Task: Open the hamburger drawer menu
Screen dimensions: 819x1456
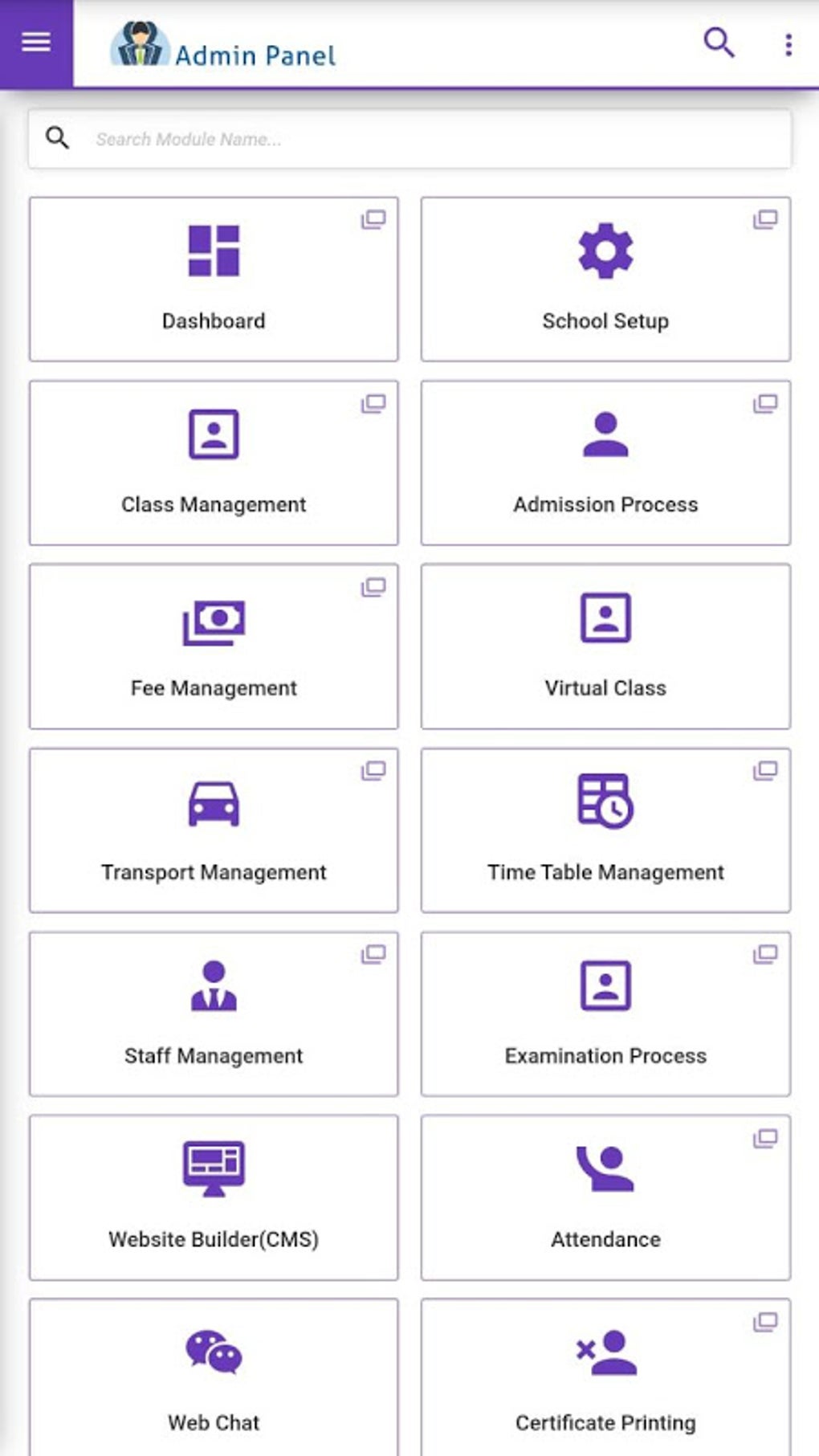Action: tap(36, 42)
